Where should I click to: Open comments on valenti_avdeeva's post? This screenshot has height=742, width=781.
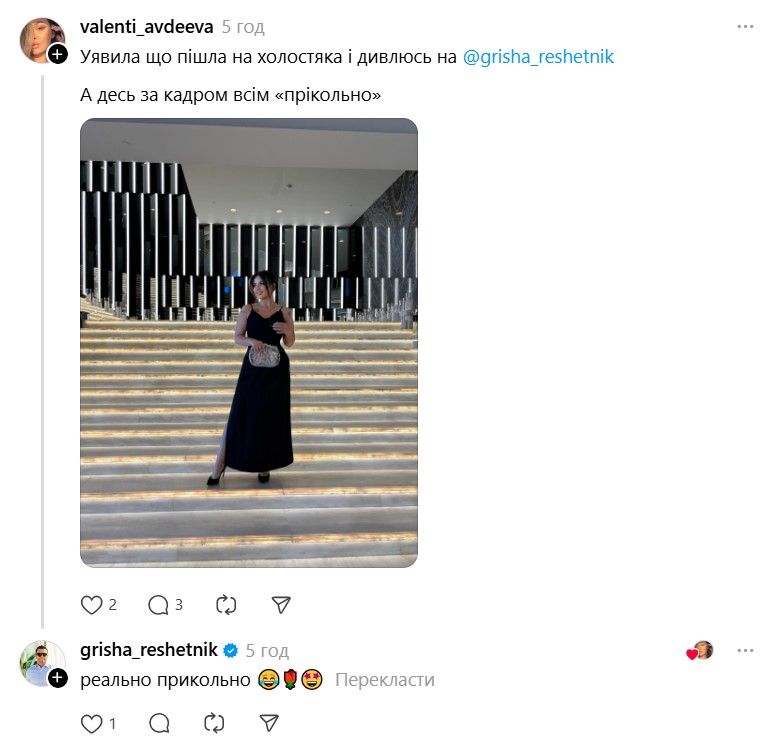coord(159,605)
